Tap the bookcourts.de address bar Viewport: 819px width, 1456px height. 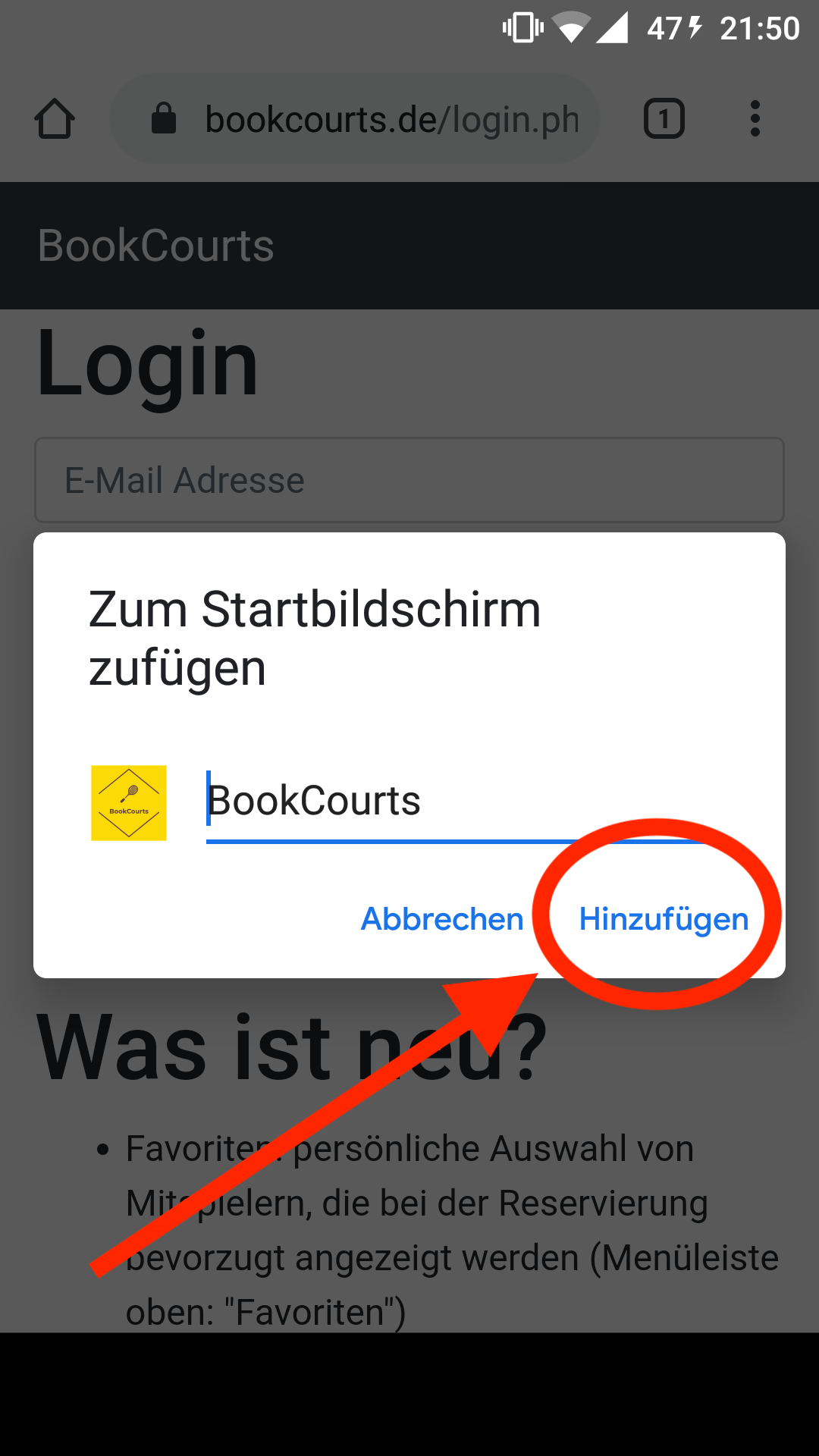pyautogui.click(x=355, y=119)
